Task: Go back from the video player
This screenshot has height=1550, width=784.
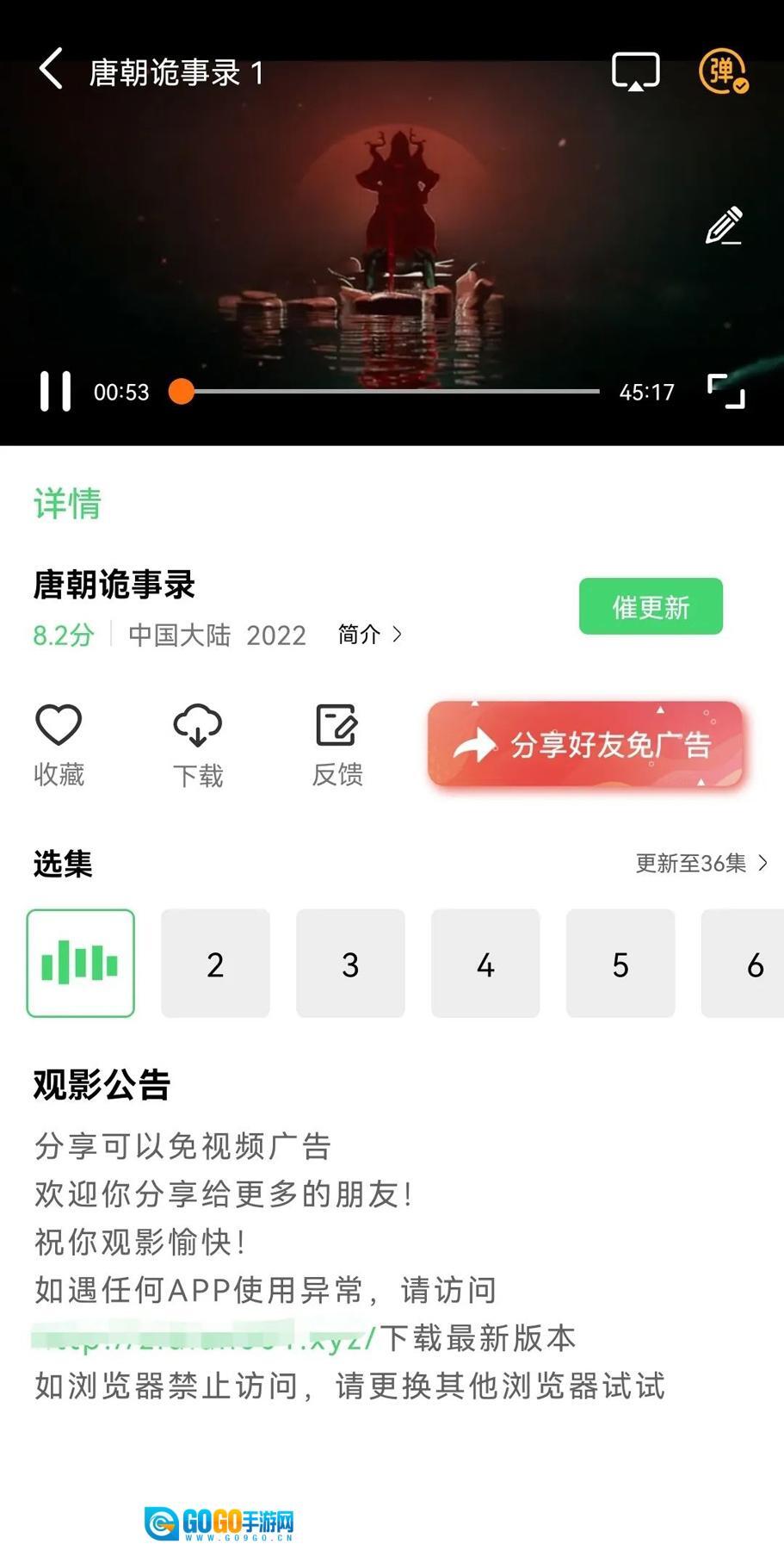Action: [x=52, y=71]
